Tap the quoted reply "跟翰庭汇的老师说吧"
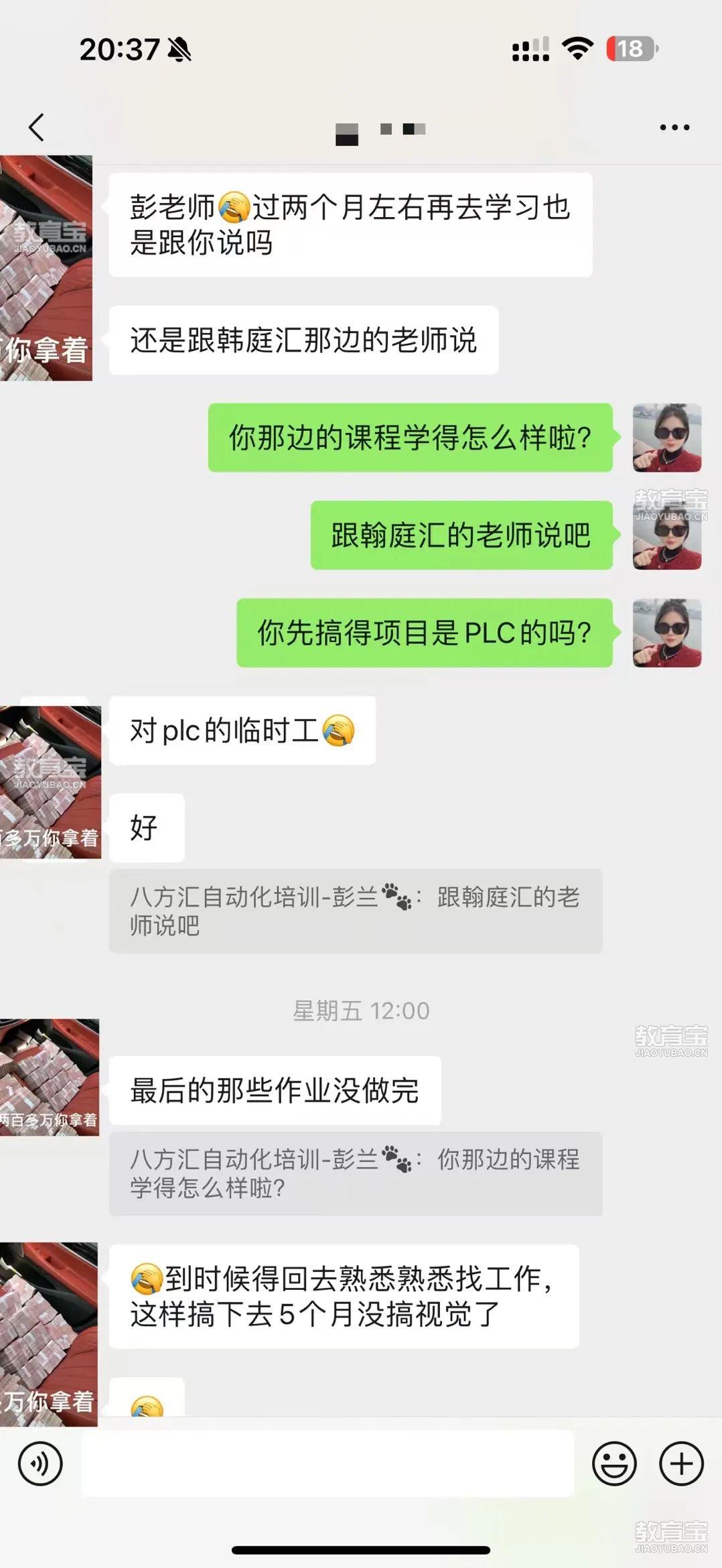Image resolution: width=722 pixels, height=1568 pixels. click(355, 911)
